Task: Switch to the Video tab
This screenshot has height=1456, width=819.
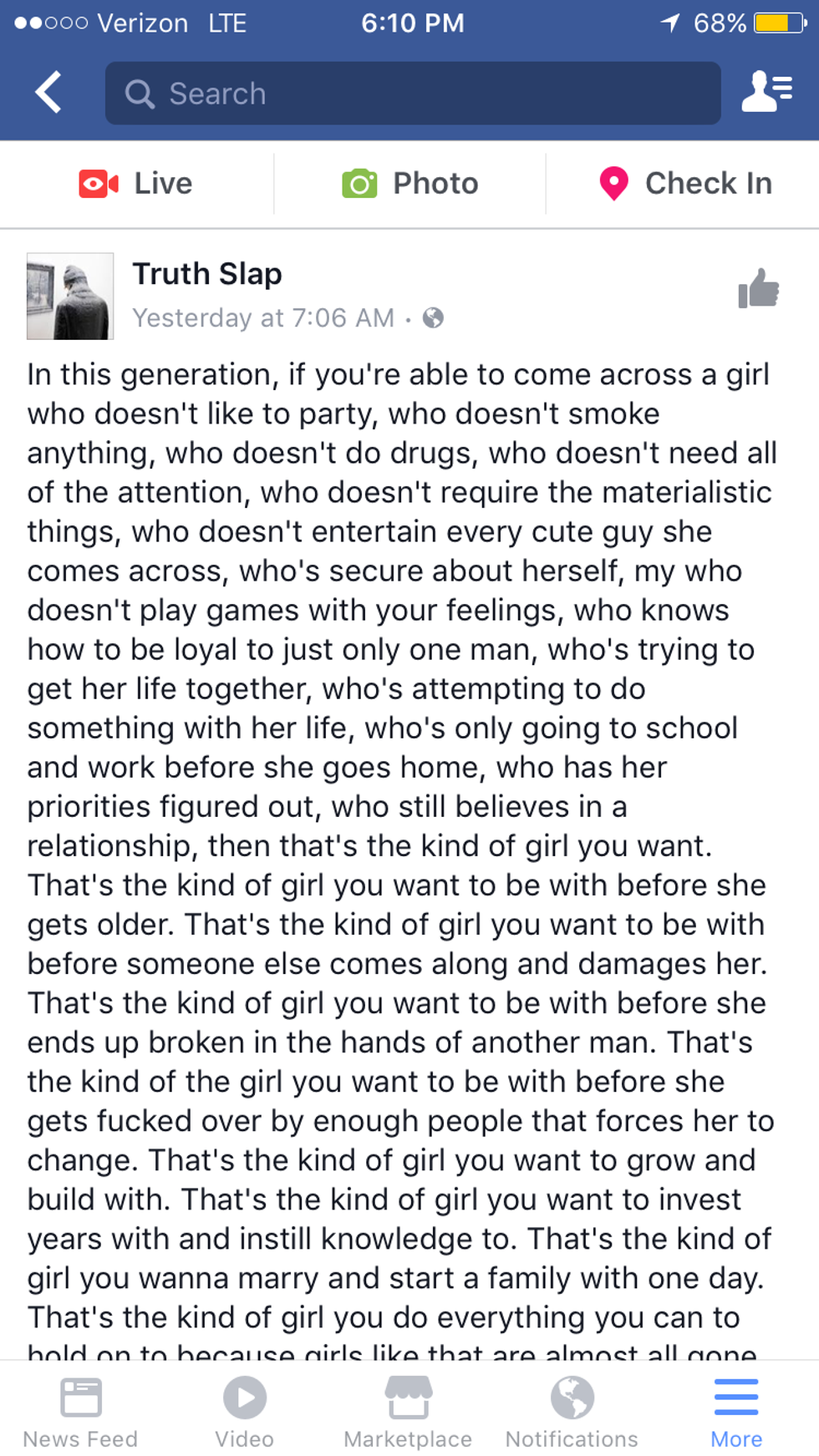Action: (x=244, y=1412)
